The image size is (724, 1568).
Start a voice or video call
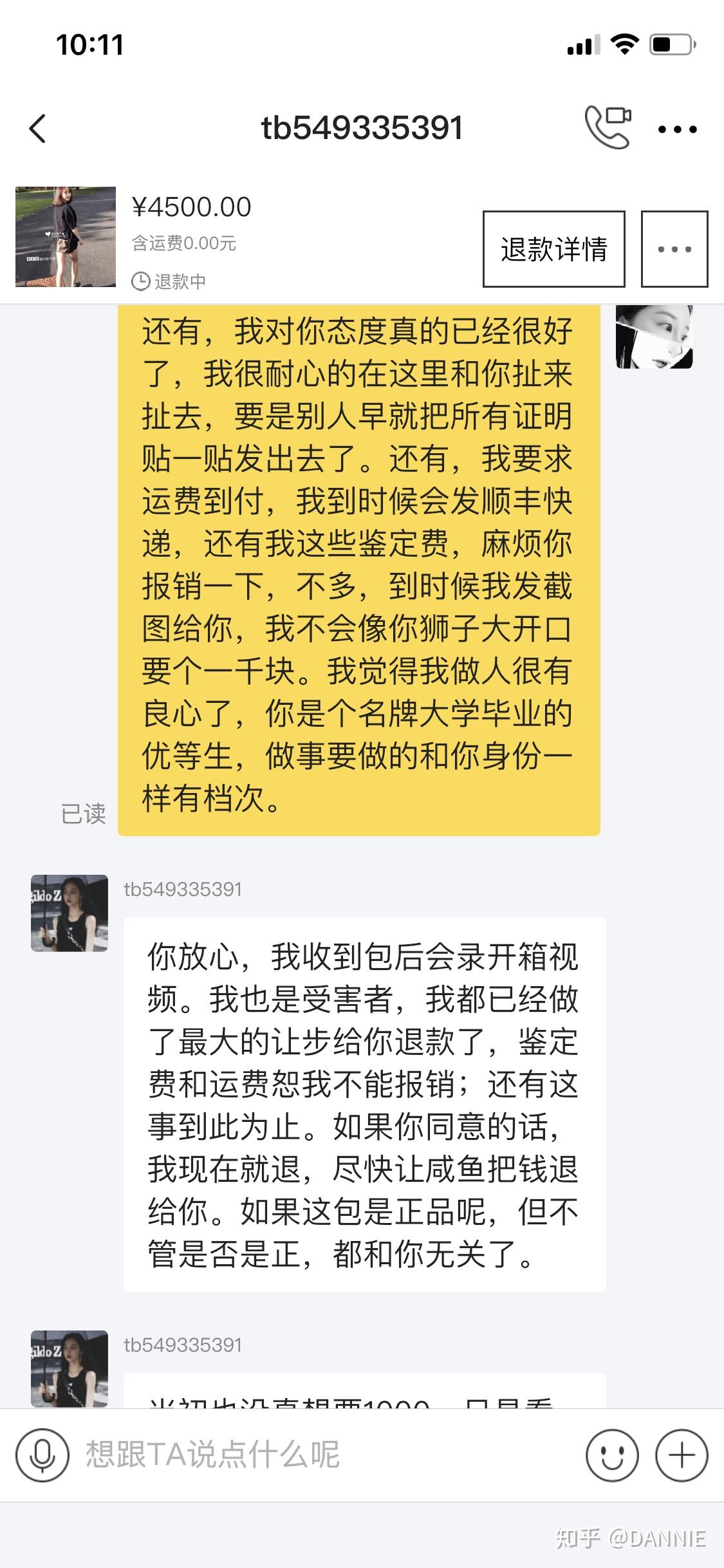pos(607,128)
